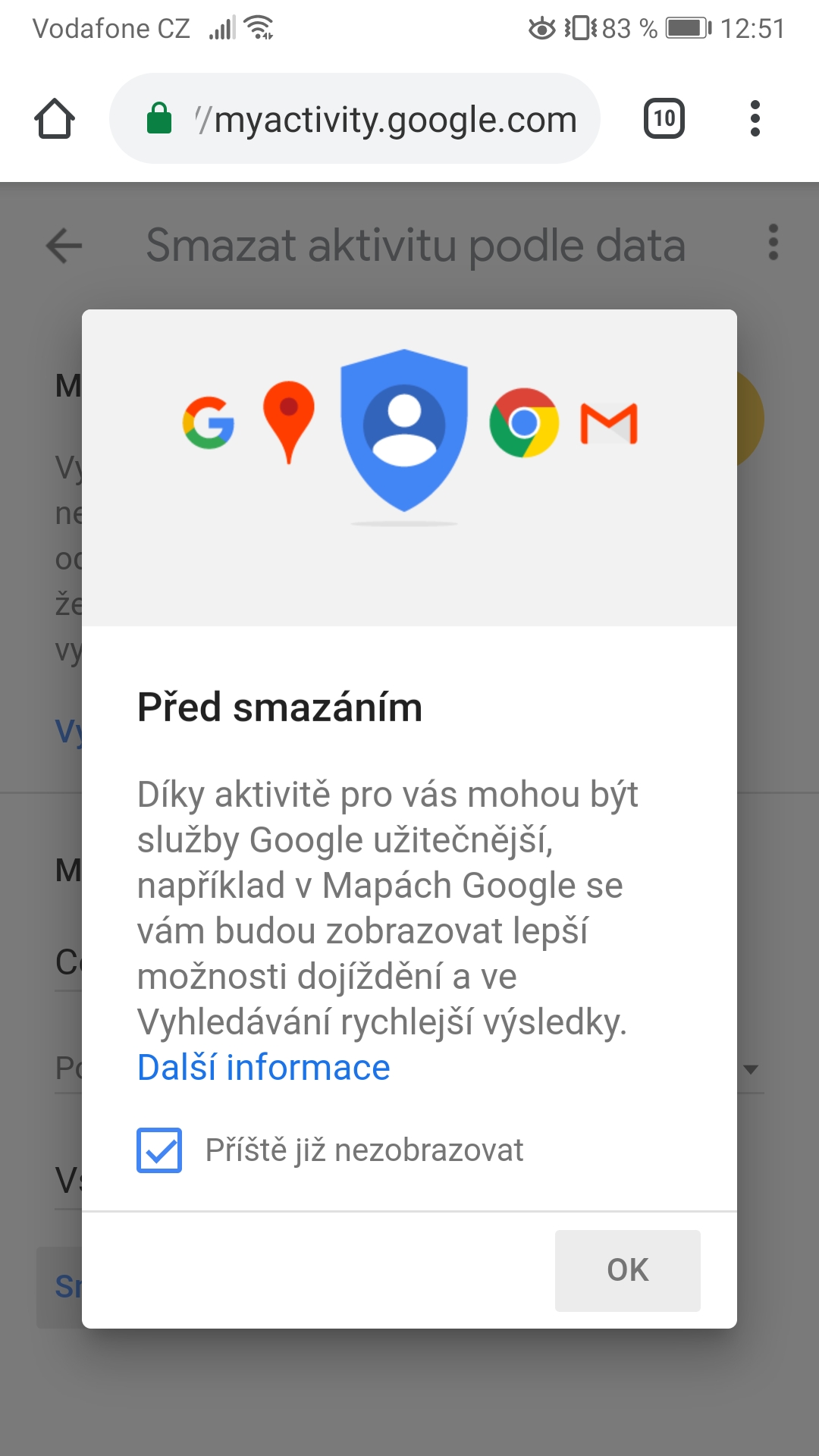
Task: Open the "Další informace" link
Action: [263, 1068]
